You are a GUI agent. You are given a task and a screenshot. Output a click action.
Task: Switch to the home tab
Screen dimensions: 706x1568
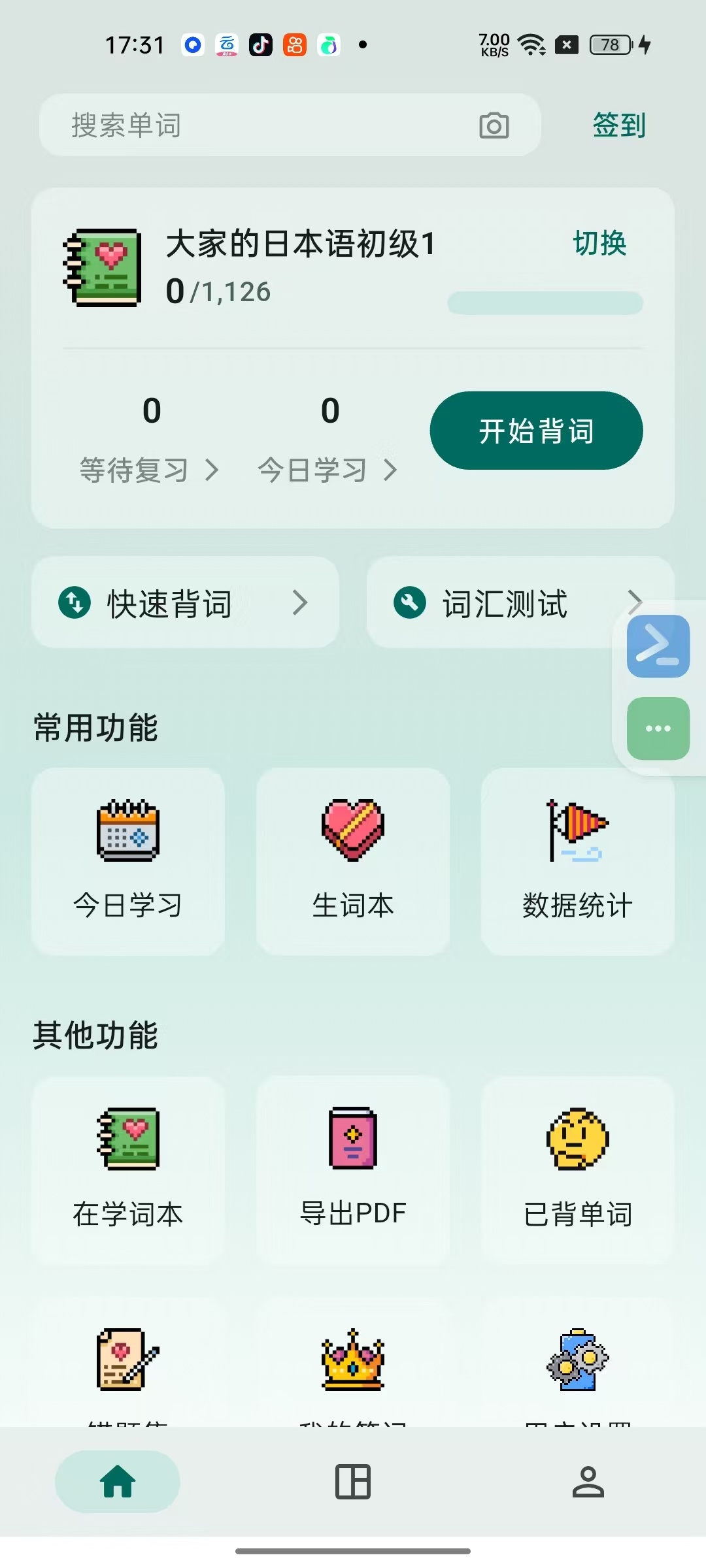118,1481
